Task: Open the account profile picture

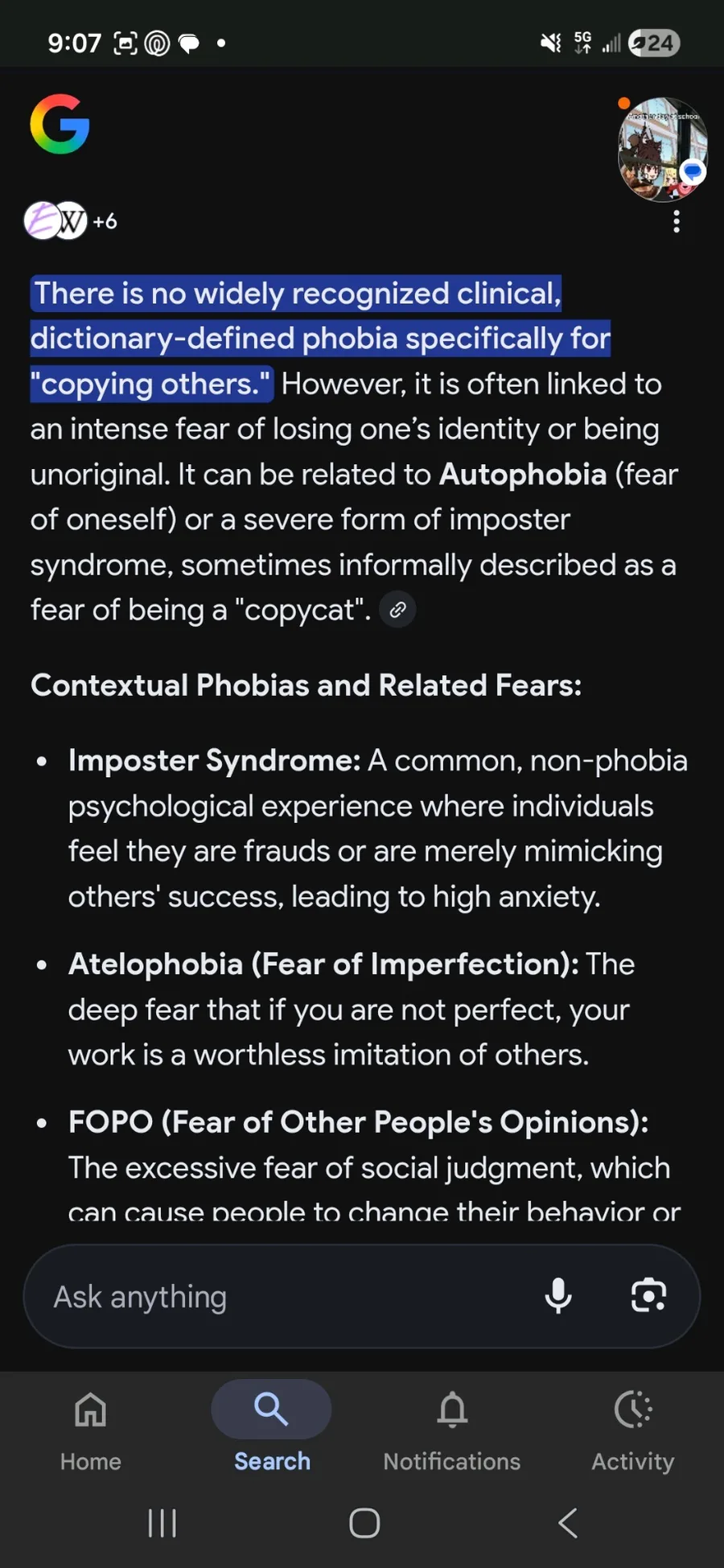Action: [x=662, y=149]
